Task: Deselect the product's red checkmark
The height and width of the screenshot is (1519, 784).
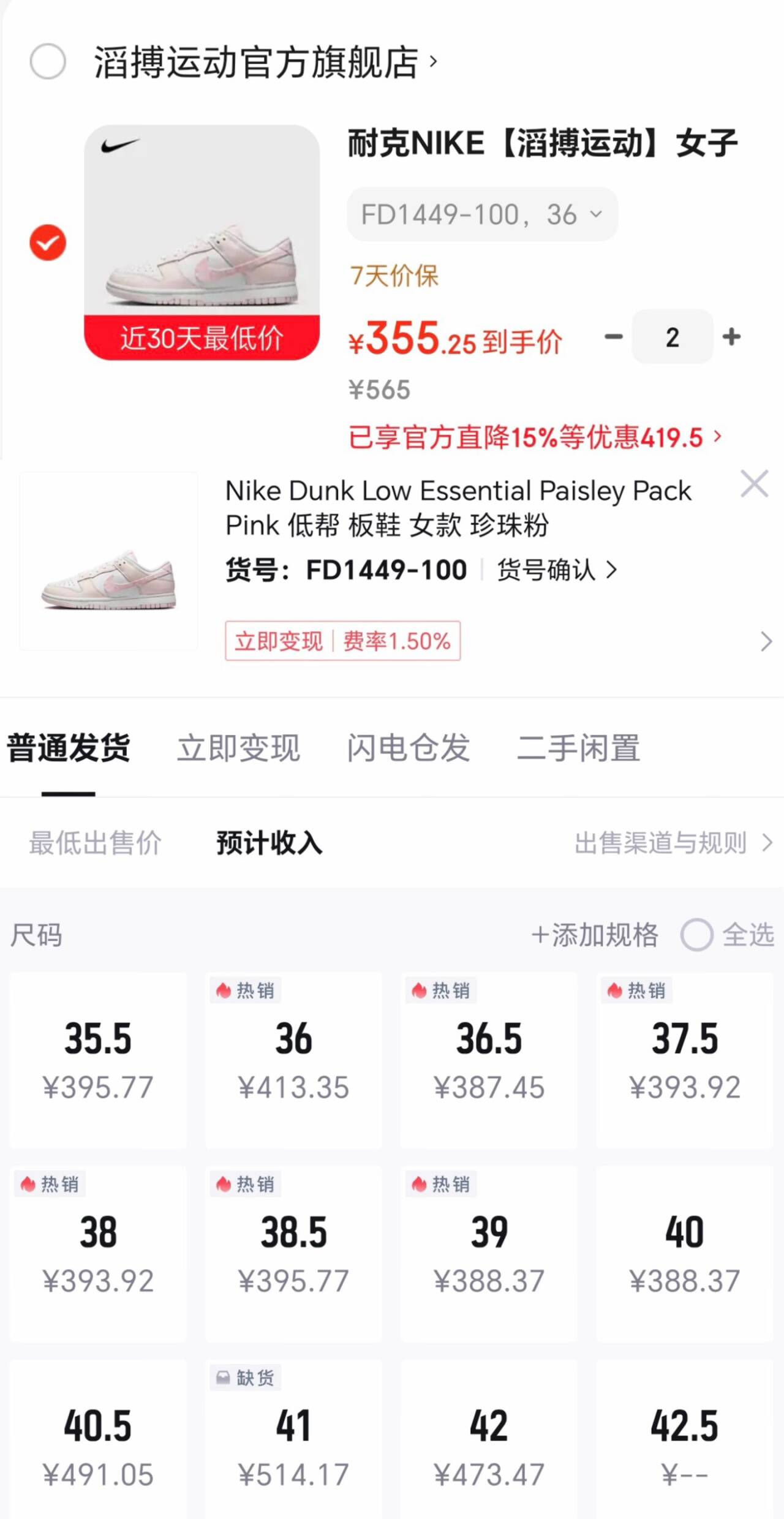Action: point(48,243)
